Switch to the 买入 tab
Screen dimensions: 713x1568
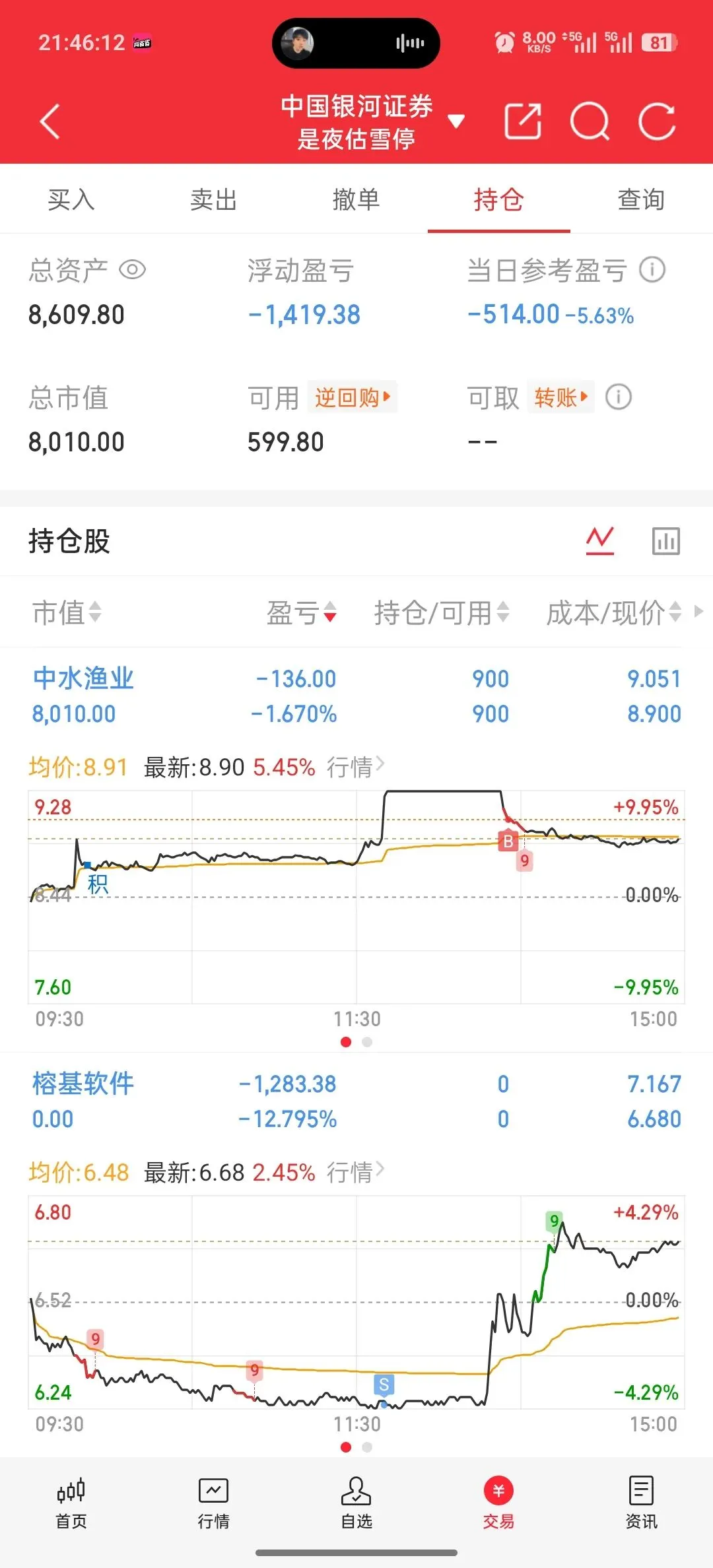coord(71,199)
